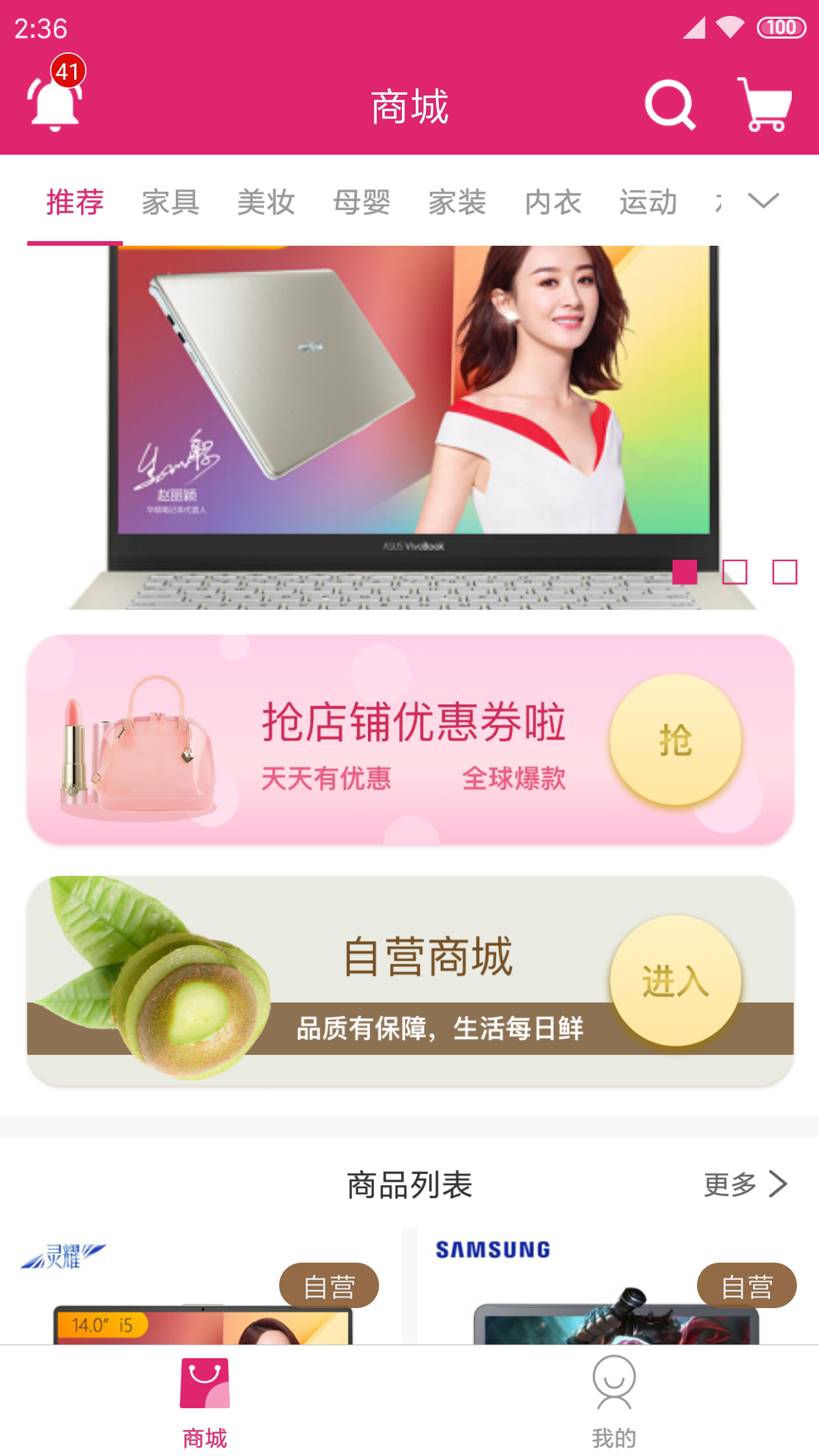View 更多 products in 商品列表
This screenshot has height=1456, width=819.
coord(745,1184)
